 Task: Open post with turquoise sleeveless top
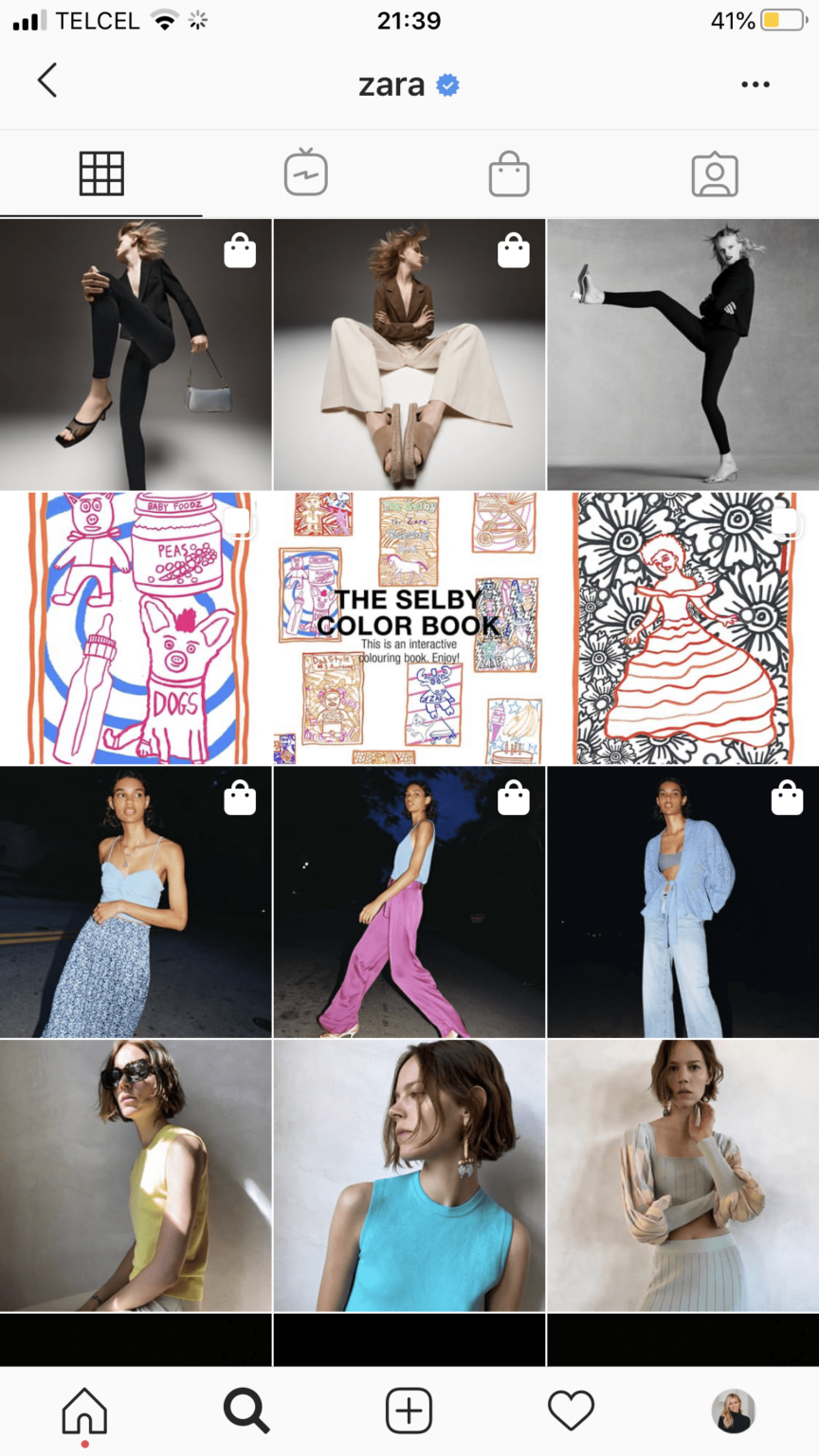(x=409, y=1175)
